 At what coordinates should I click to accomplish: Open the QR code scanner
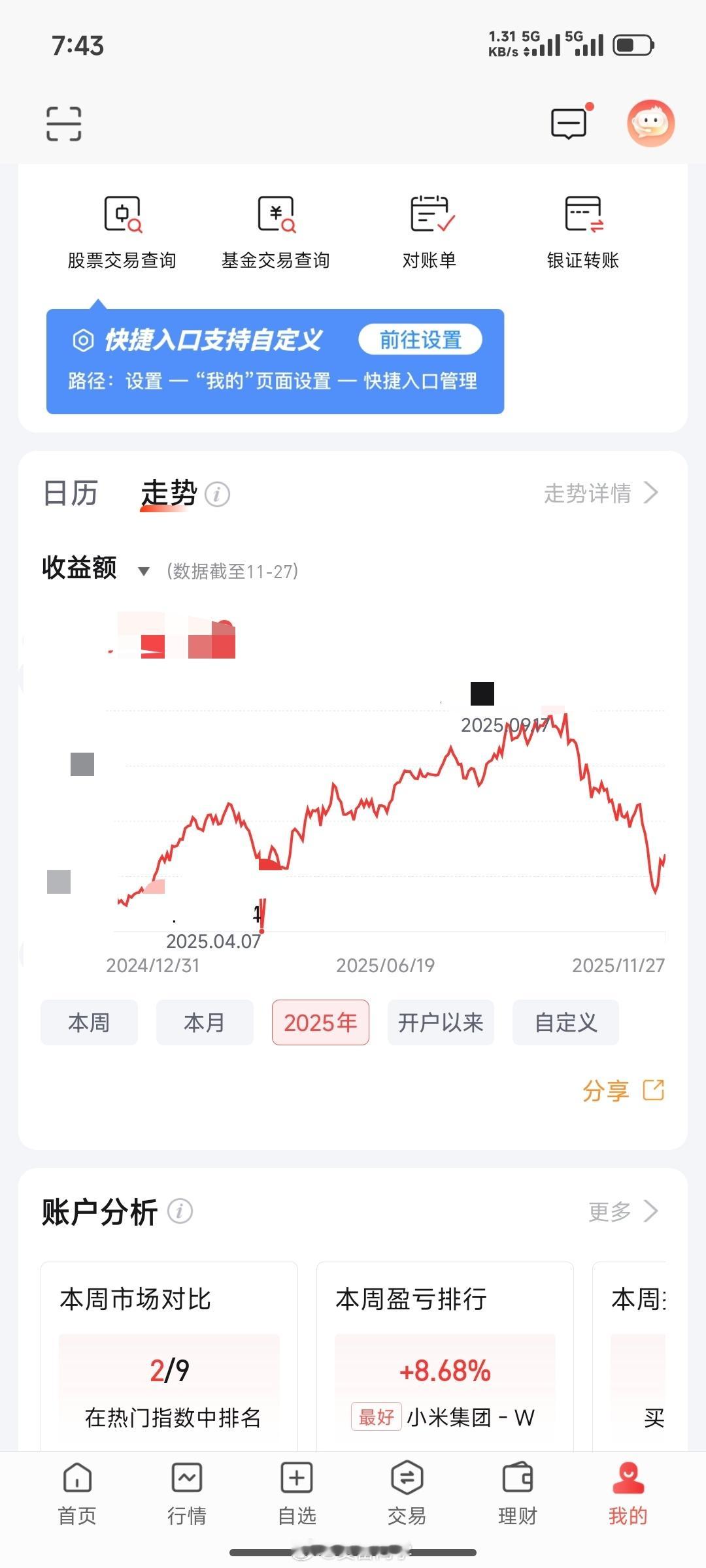(63, 123)
